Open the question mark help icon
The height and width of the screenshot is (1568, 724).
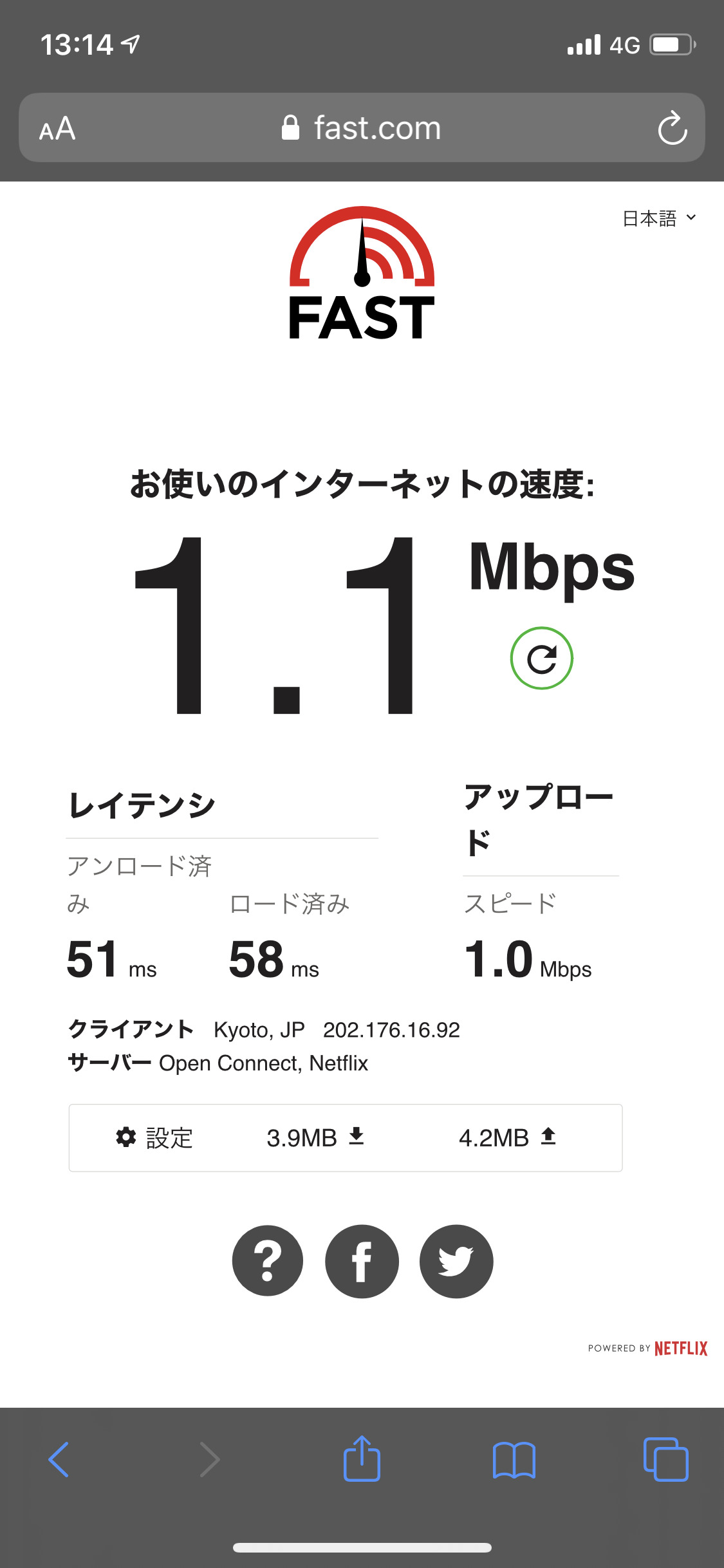[x=268, y=1261]
